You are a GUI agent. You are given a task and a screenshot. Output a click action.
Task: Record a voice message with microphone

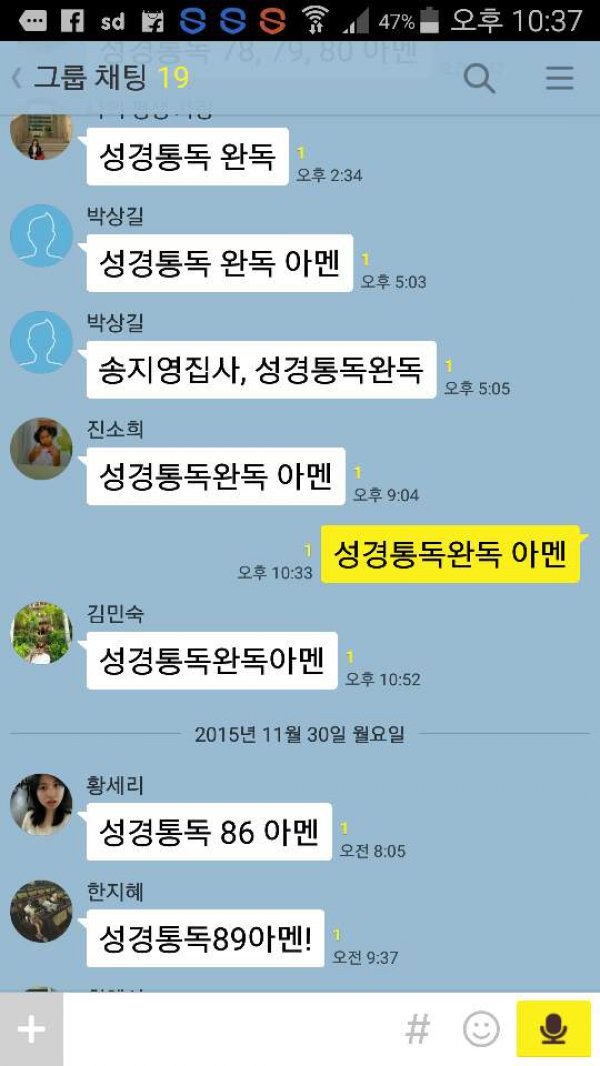click(553, 1029)
